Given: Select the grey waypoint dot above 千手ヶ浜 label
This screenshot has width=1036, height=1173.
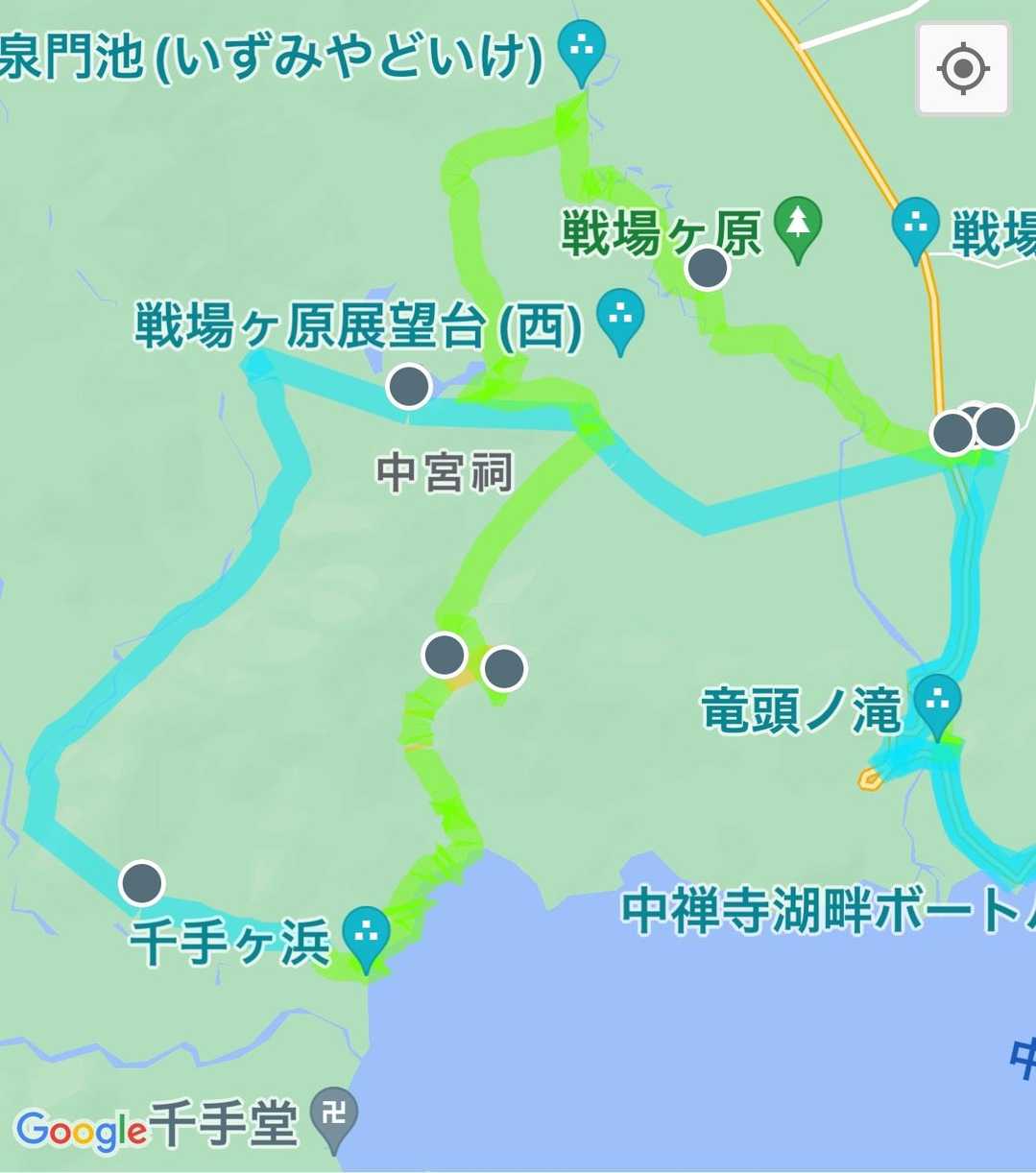Looking at the screenshot, I should click(142, 881).
